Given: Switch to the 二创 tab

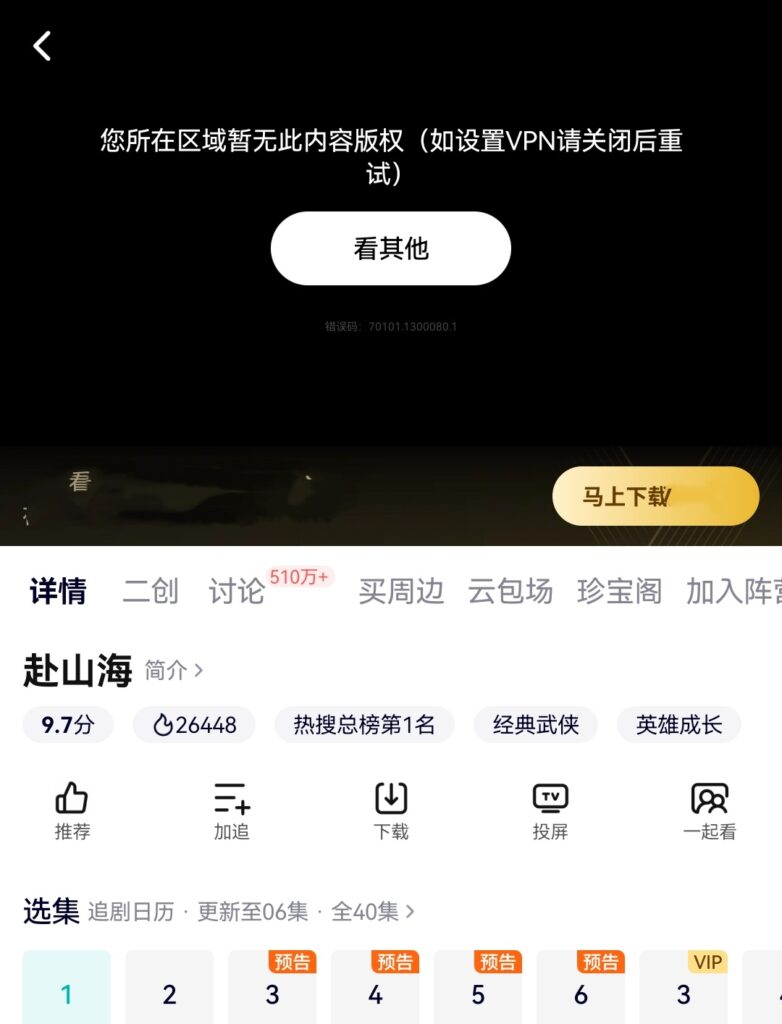Looking at the screenshot, I should click(150, 591).
